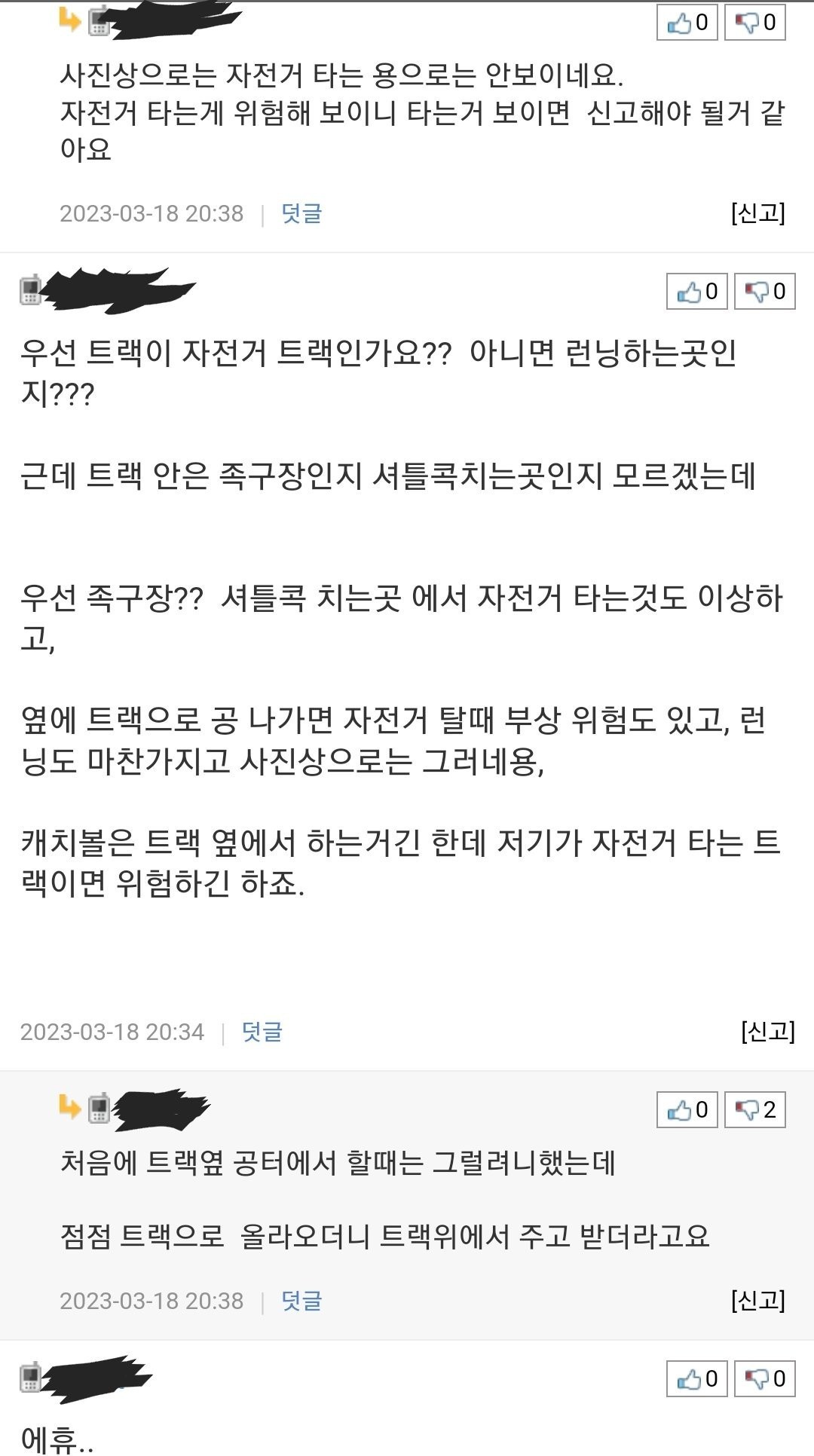
Task: Downvote the comment starting '우선 트랙이 자전거'
Action: (x=764, y=292)
